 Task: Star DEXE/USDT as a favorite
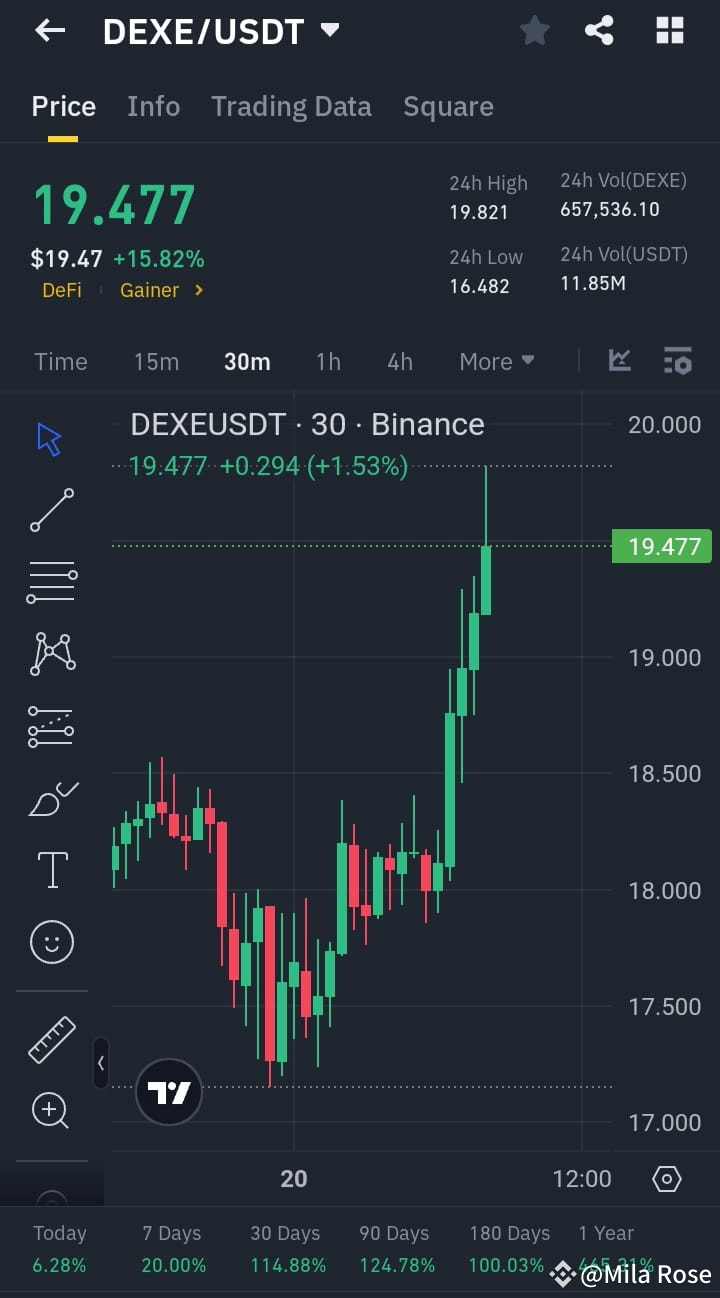pyautogui.click(x=534, y=30)
